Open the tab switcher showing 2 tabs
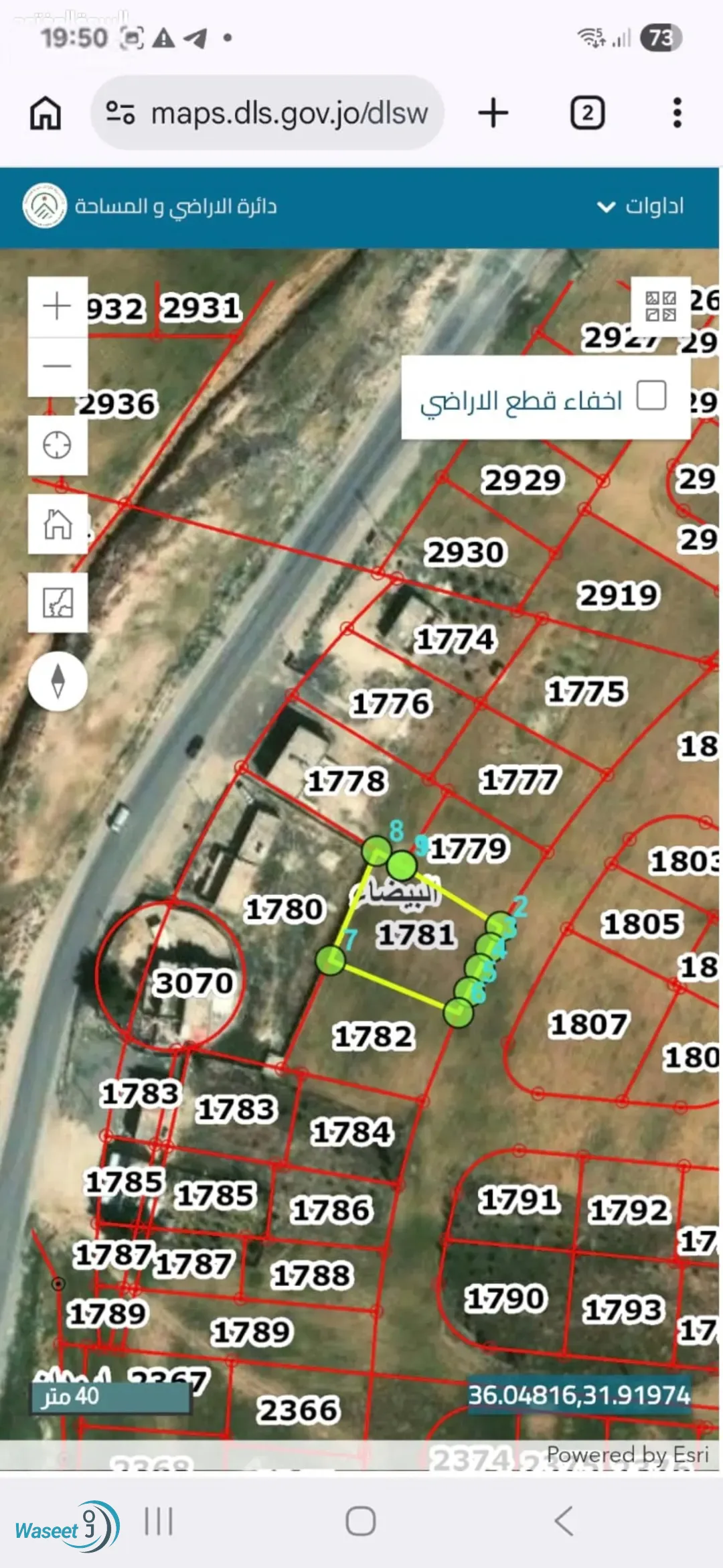 (587, 113)
